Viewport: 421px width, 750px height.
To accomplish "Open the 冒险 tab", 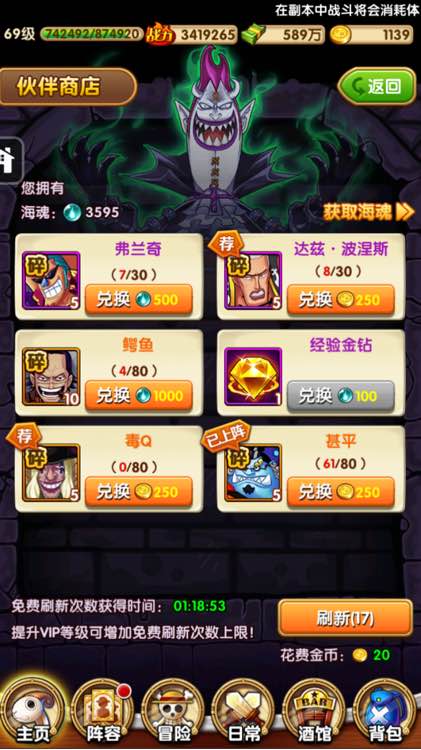I will [x=173, y=715].
